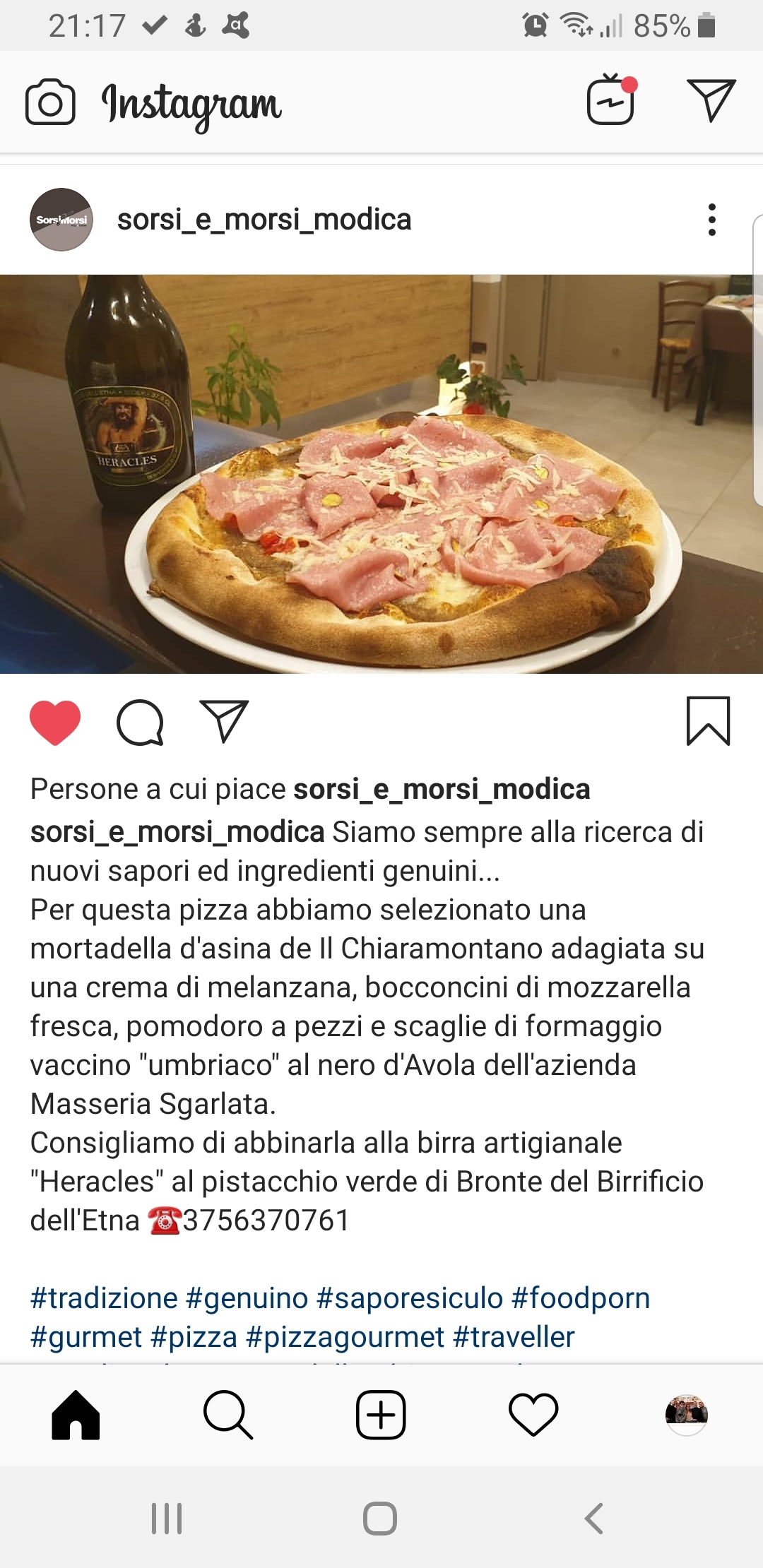
Task: Share the pizza post
Action: [224, 722]
